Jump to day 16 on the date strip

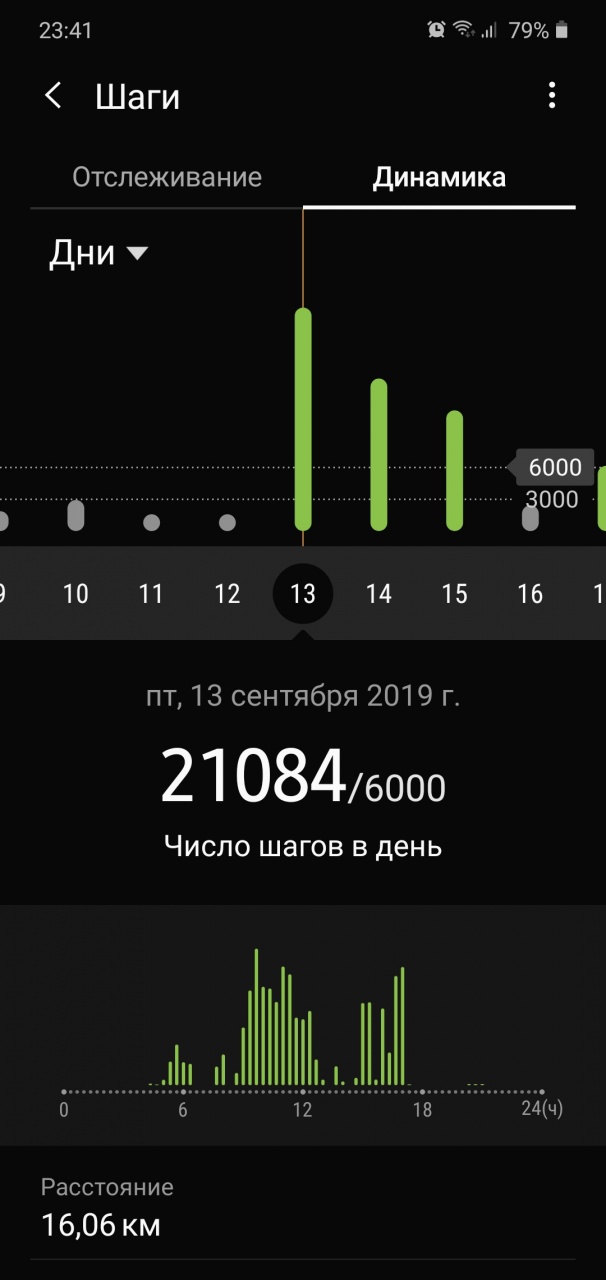530,594
